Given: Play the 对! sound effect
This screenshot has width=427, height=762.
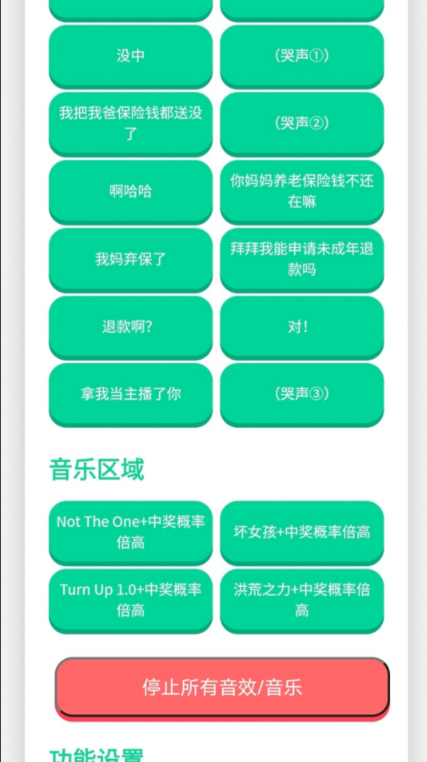Looking at the screenshot, I should [302, 327].
